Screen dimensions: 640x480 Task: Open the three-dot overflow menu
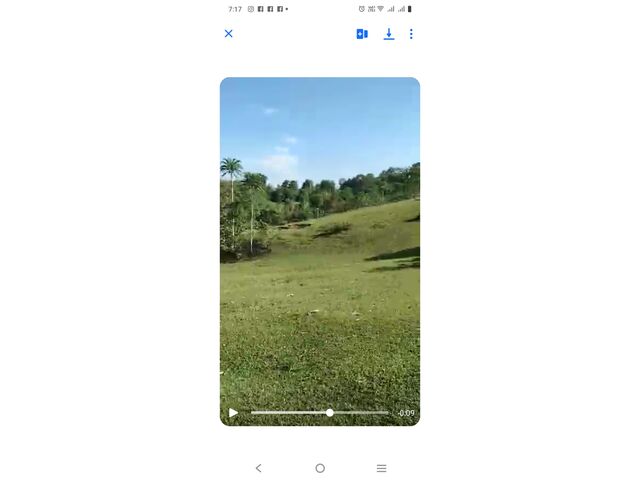(x=411, y=34)
